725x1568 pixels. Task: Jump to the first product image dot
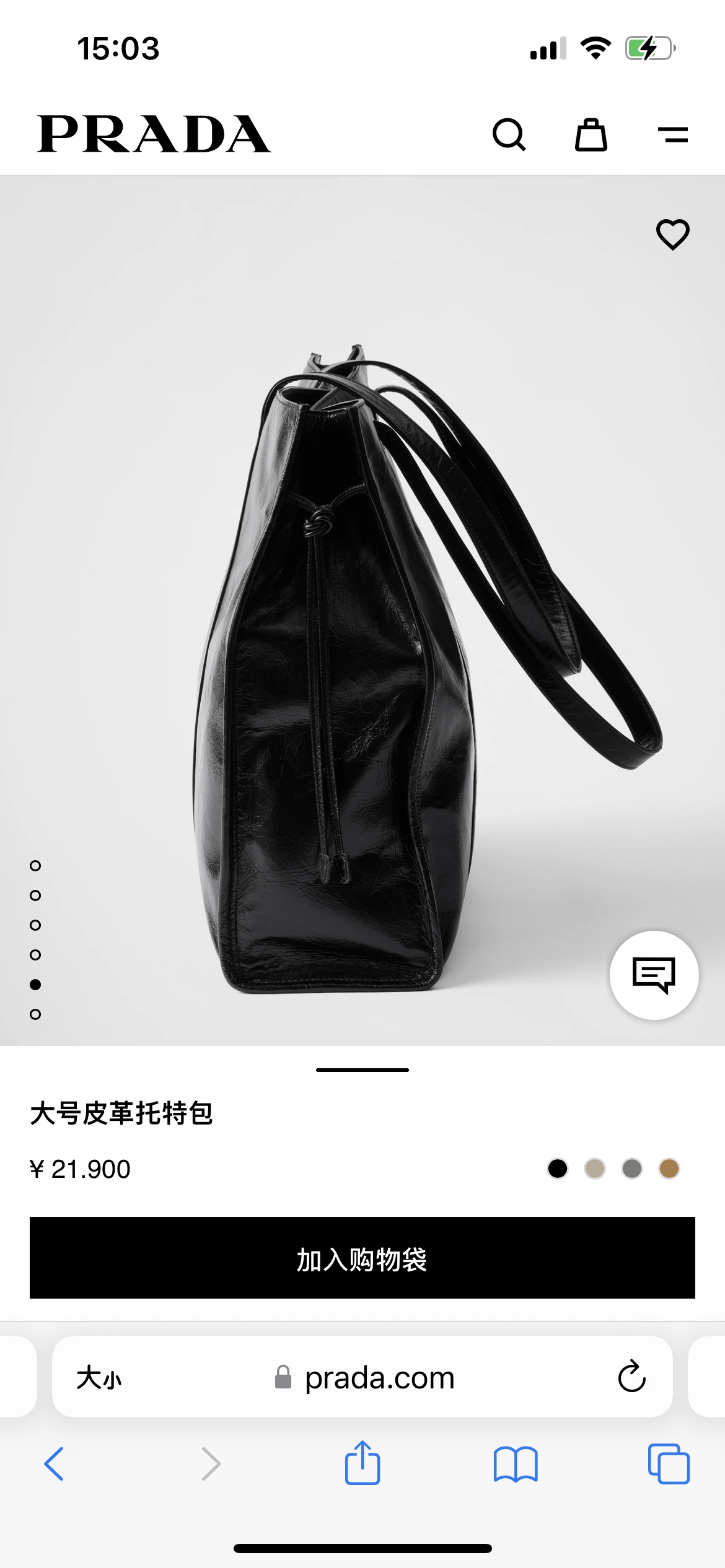(35, 866)
